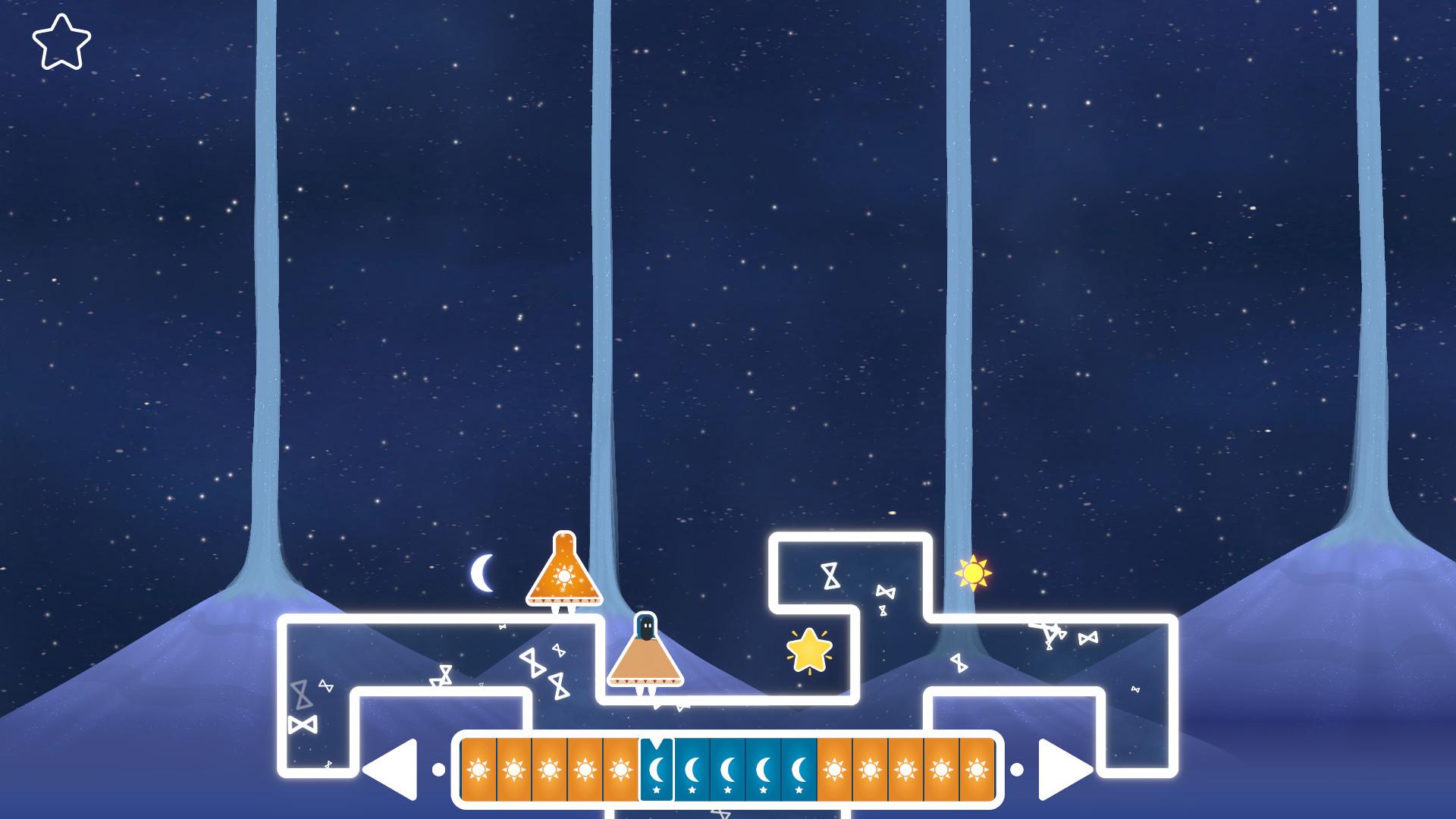The height and width of the screenshot is (819, 1456).
Task: Tap the day-night timeline bar
Action: 727,769
